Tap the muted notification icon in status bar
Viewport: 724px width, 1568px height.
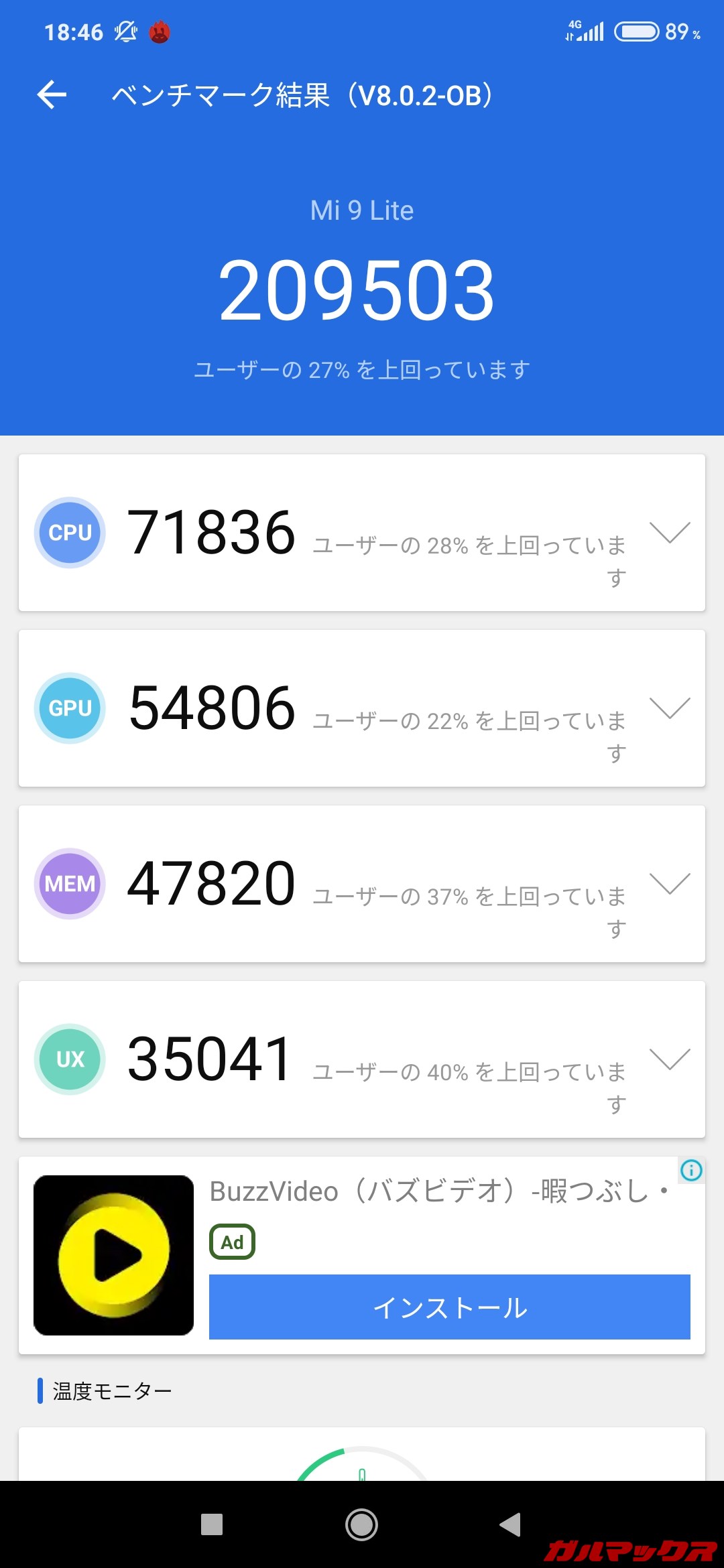126,31
